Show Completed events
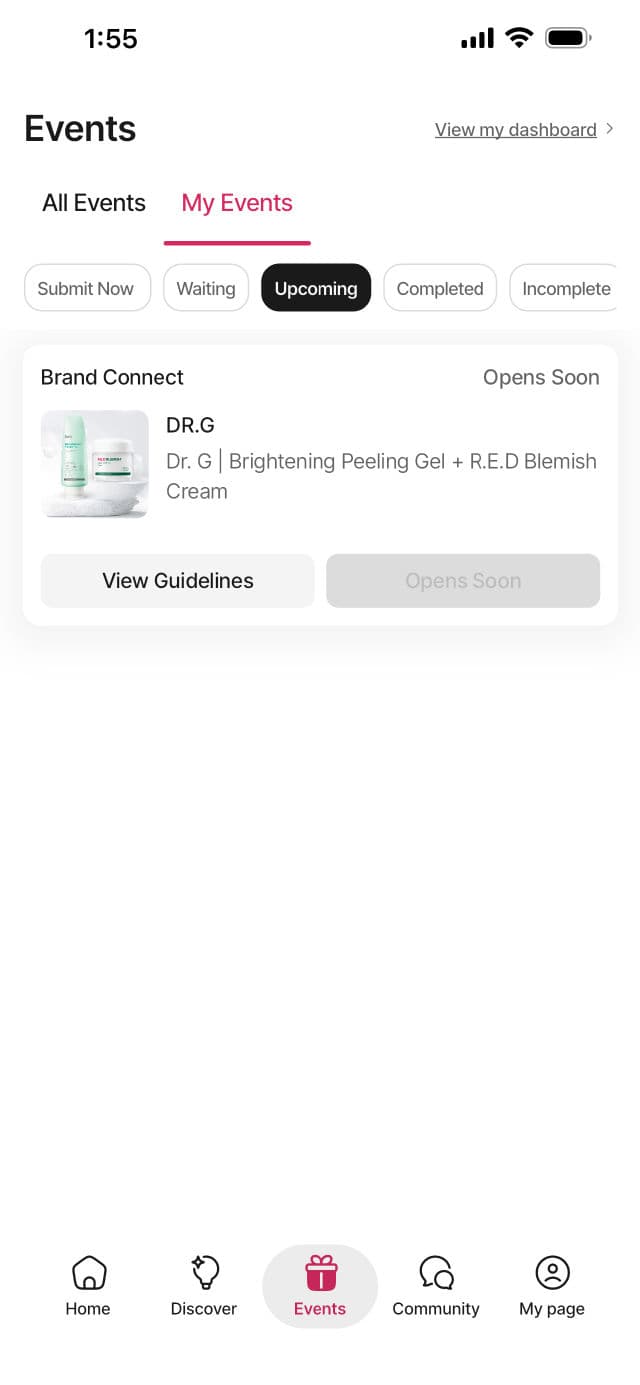Viewport: 640px width, 1385px height. pos(440,288)
